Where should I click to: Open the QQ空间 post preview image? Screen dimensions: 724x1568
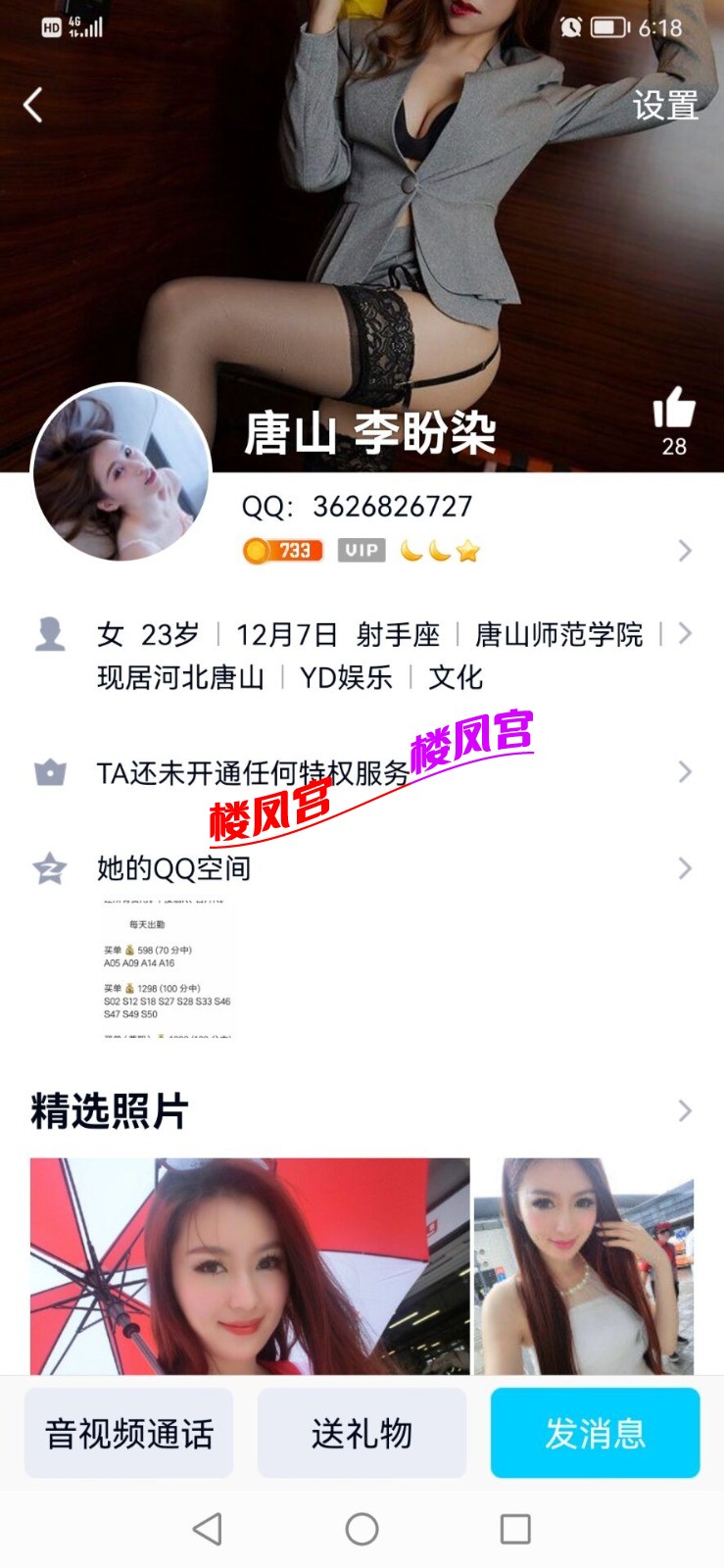[x=167, y=968]
